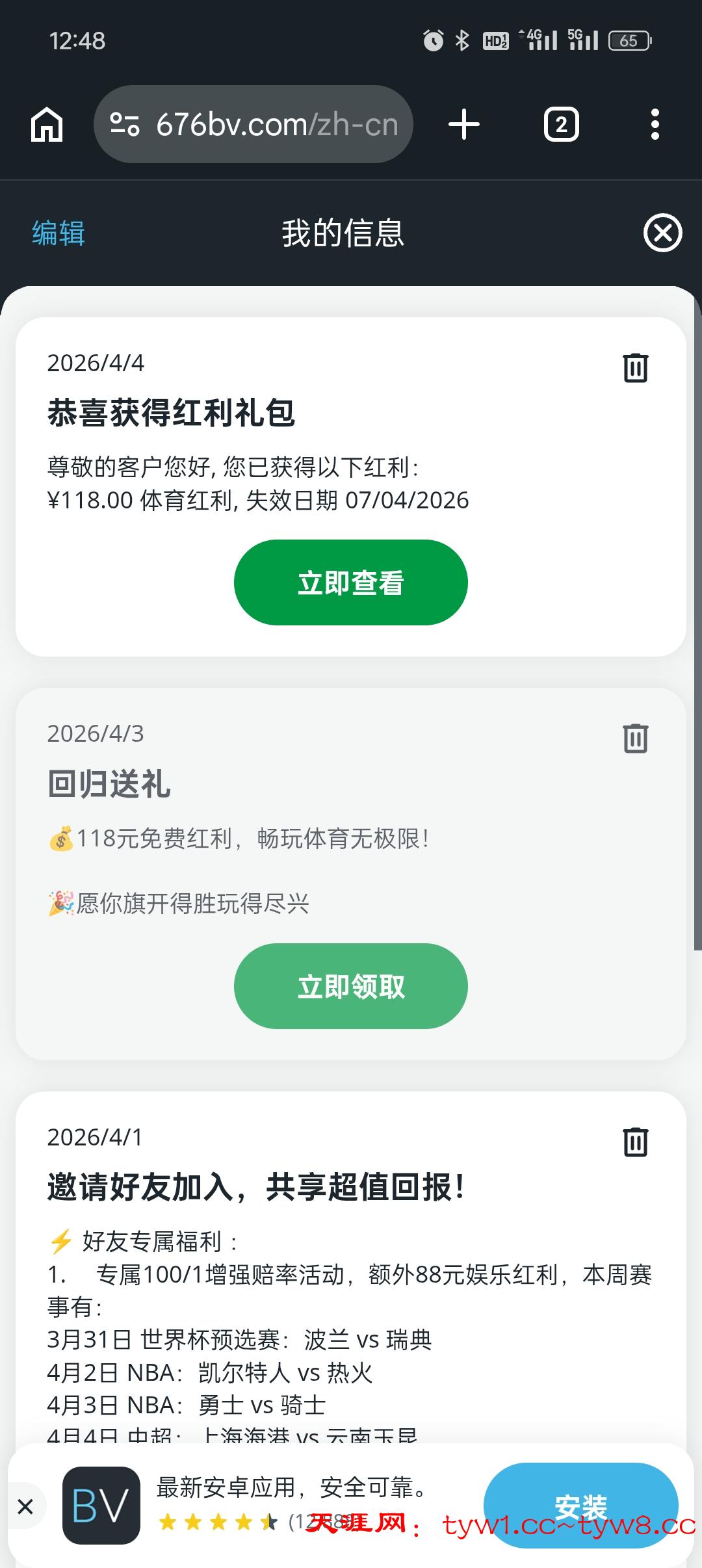Delete the 邀请好友加入 message

coord(635,1142)
